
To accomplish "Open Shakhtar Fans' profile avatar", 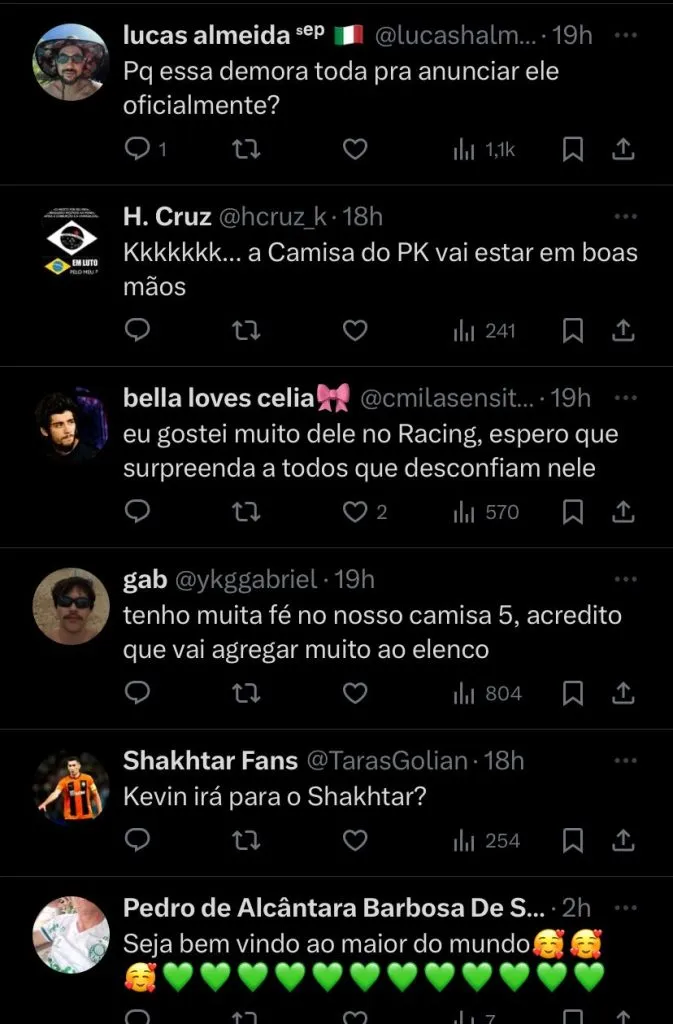I will click(x=71, y=786).
